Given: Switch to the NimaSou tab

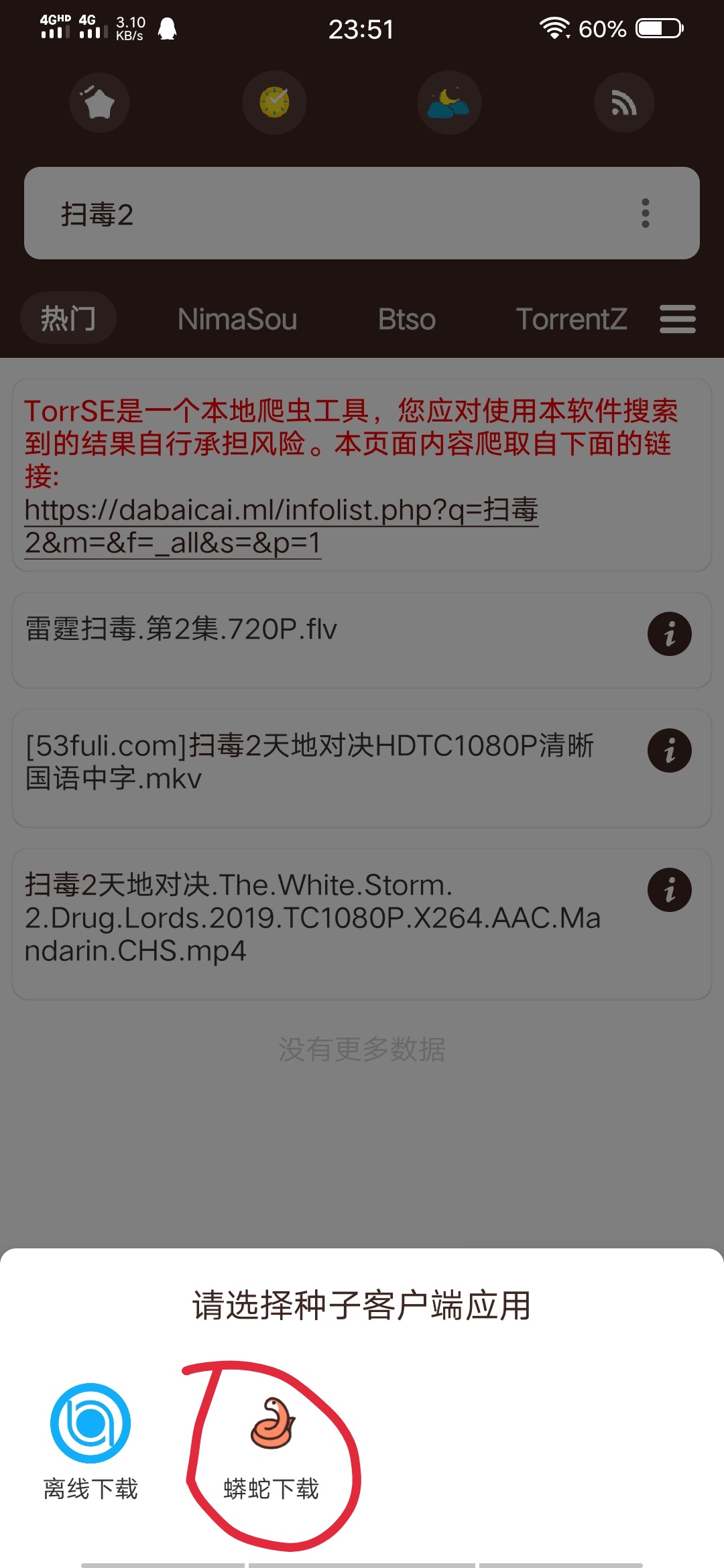Looking at the screenshot, I should click(x=237, y=320).
